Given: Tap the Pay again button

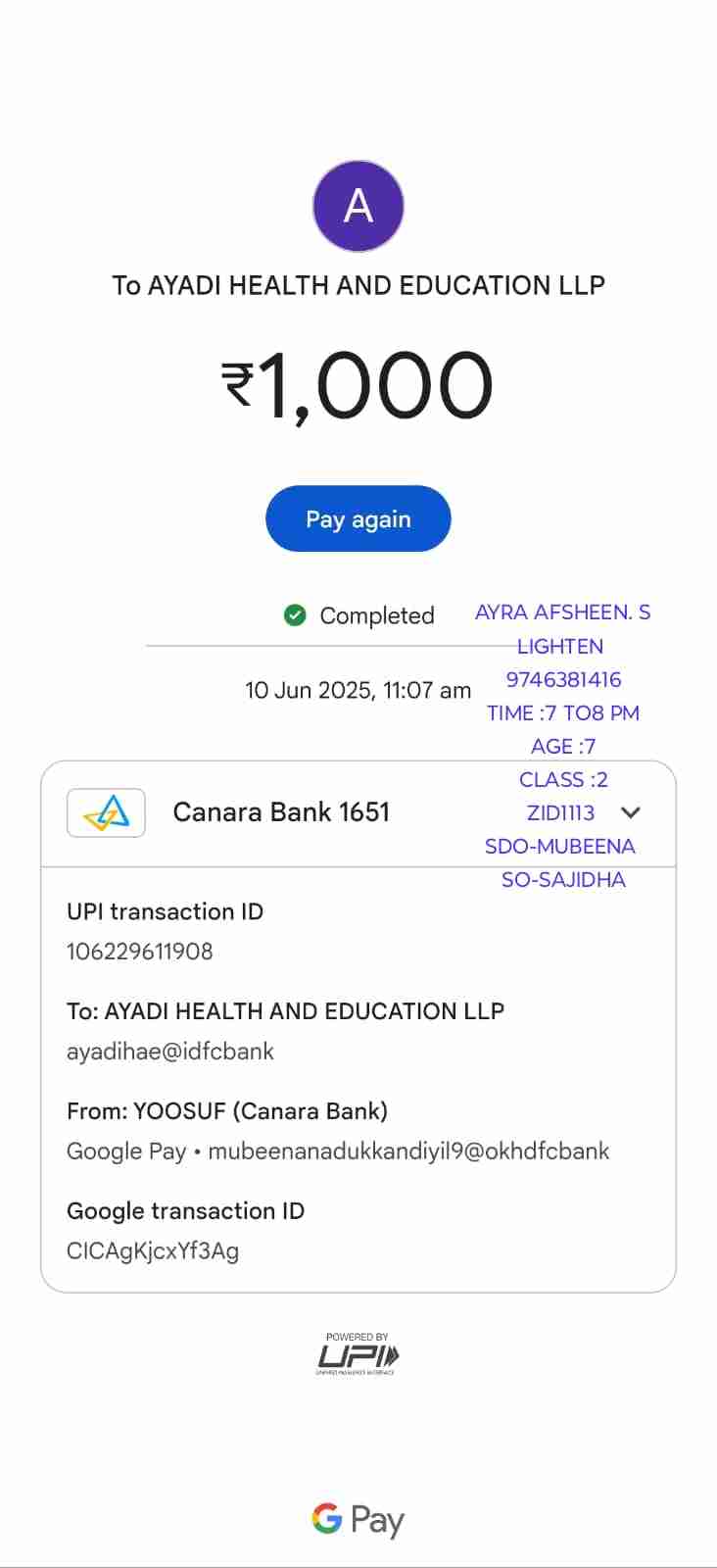Looking at the screenshot, I should (x=358, y=518).
